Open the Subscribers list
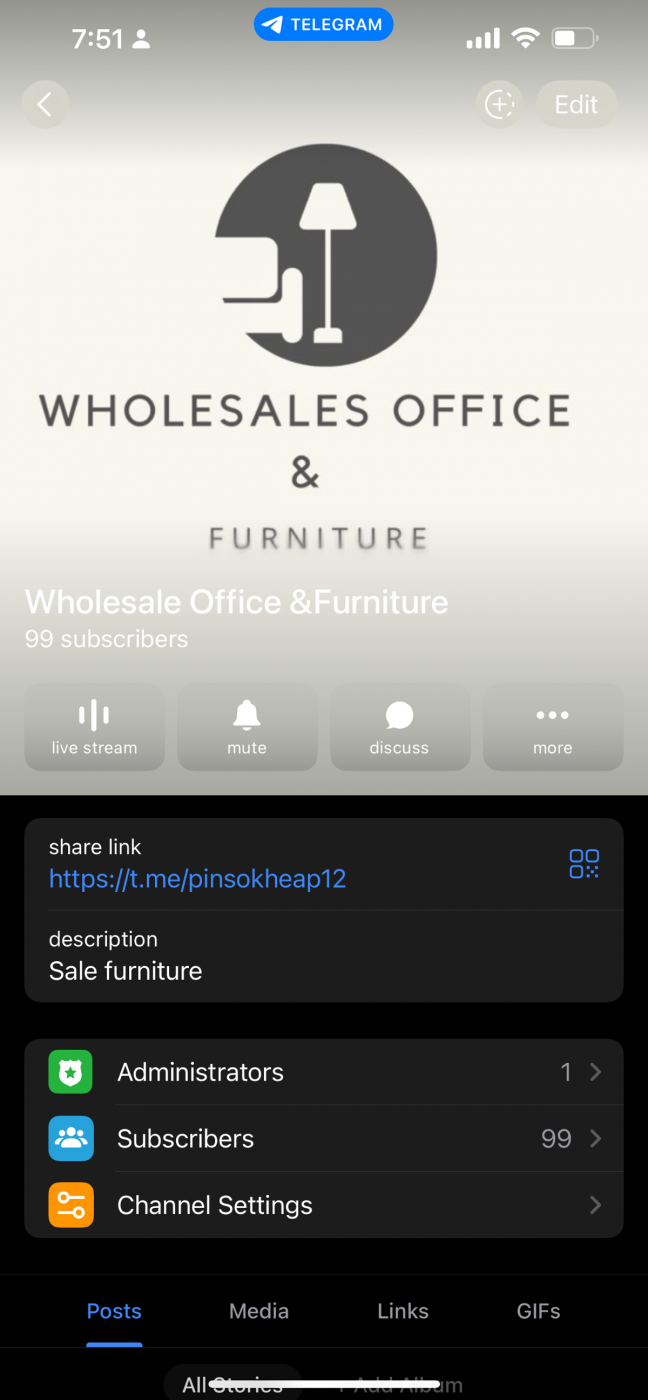The width and height of the screenshot is (648, 1400). pyautogui.click(x=323, y=1138)
